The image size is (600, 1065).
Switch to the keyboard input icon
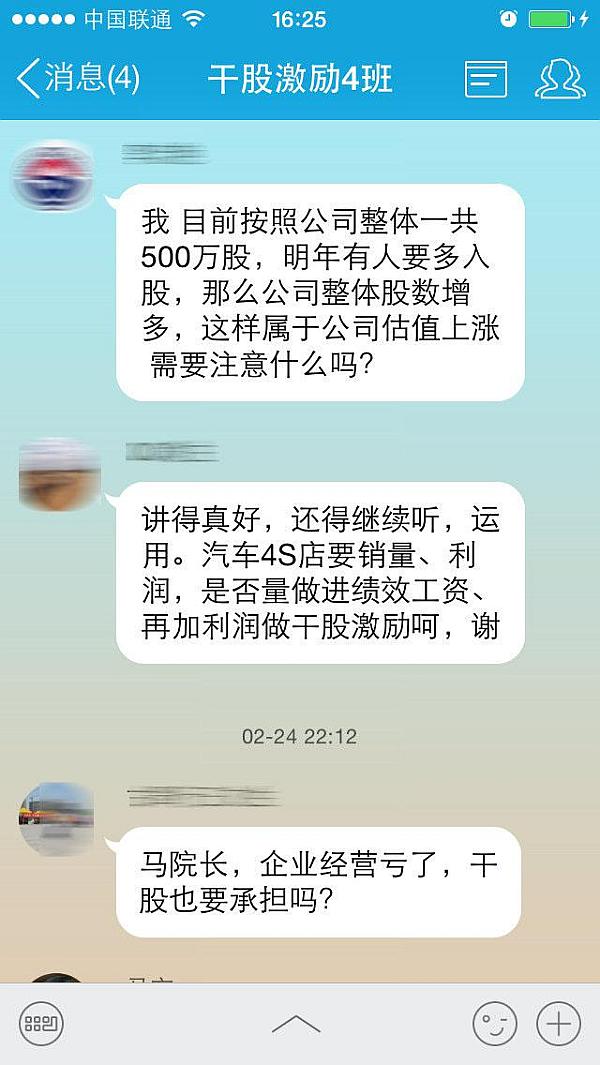tap(41, 1023)
